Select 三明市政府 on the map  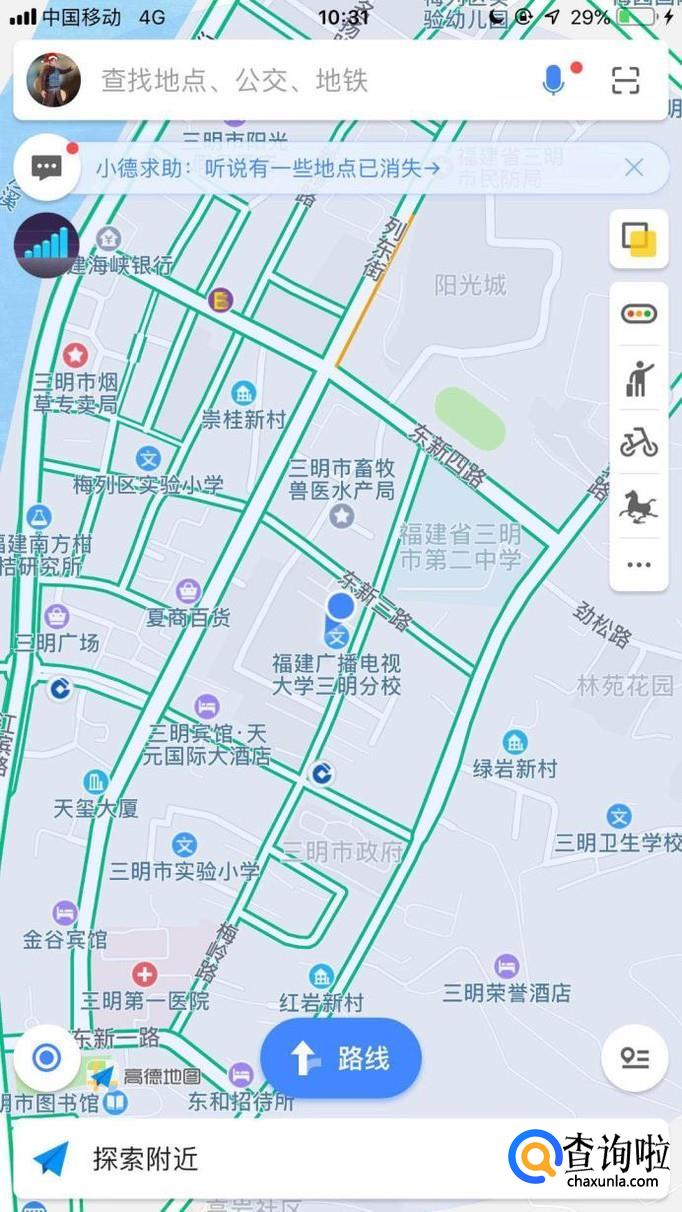342,852
